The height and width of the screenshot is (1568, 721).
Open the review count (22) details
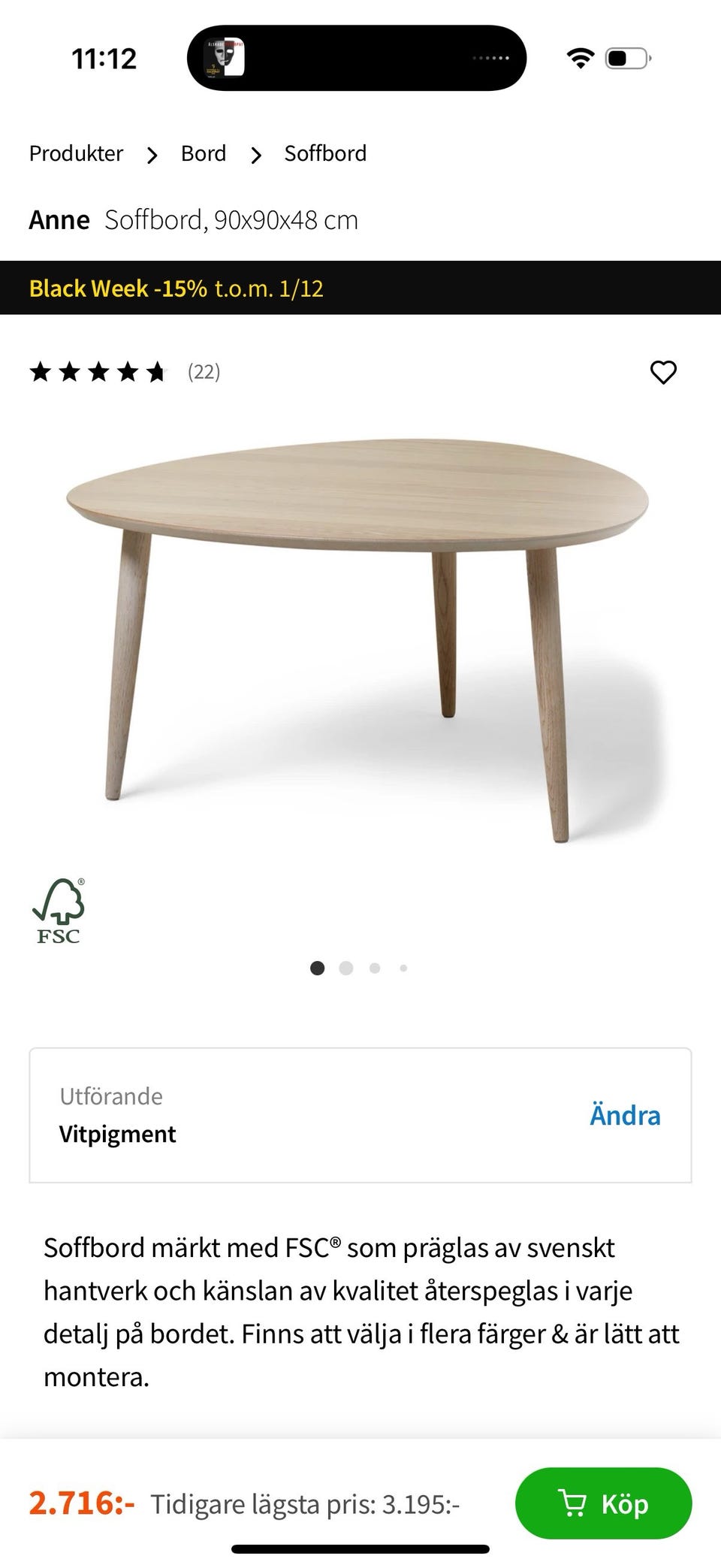click(x=204, y=371)
